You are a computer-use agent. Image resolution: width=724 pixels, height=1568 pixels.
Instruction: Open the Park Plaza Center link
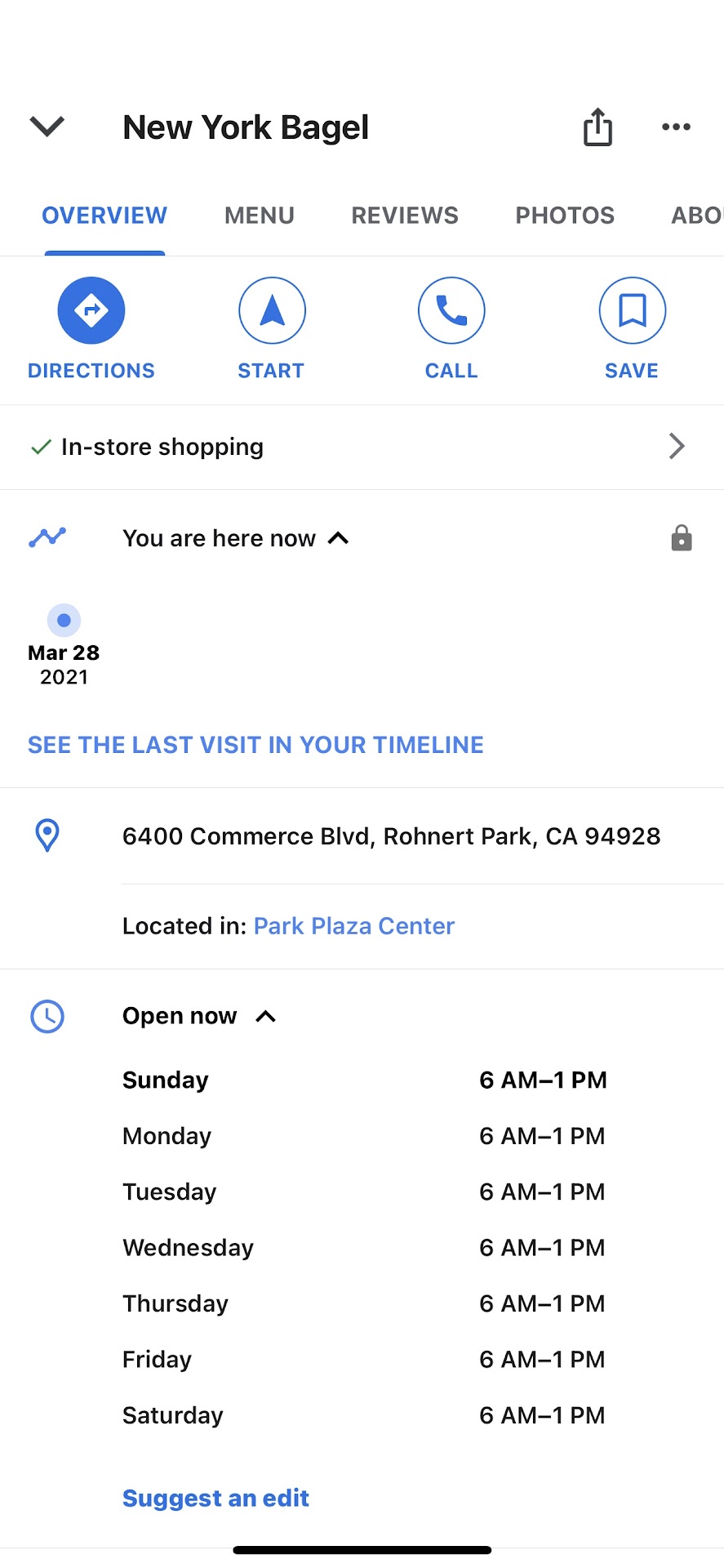pyautogui.click(x=353, y=926)
